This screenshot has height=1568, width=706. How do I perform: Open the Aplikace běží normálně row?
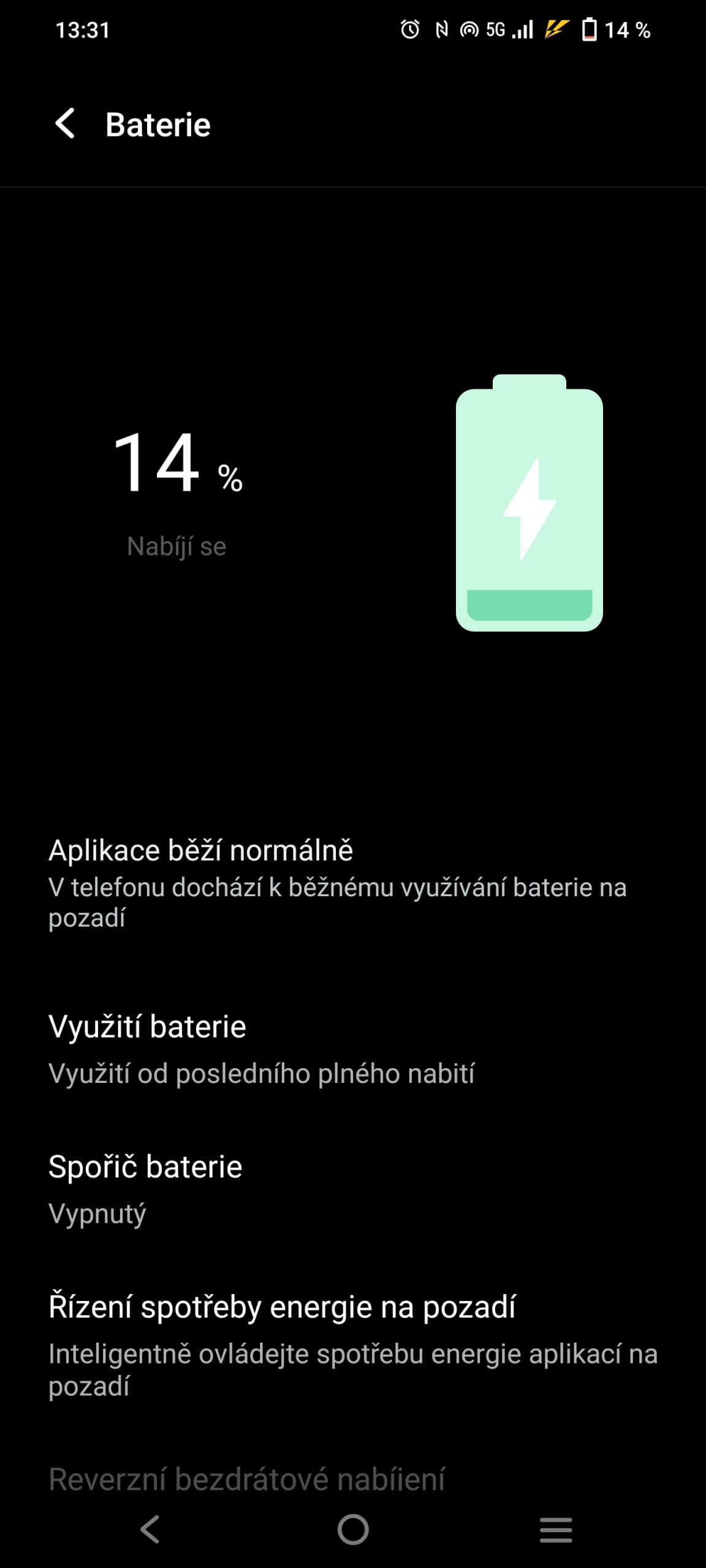point(337,882)
